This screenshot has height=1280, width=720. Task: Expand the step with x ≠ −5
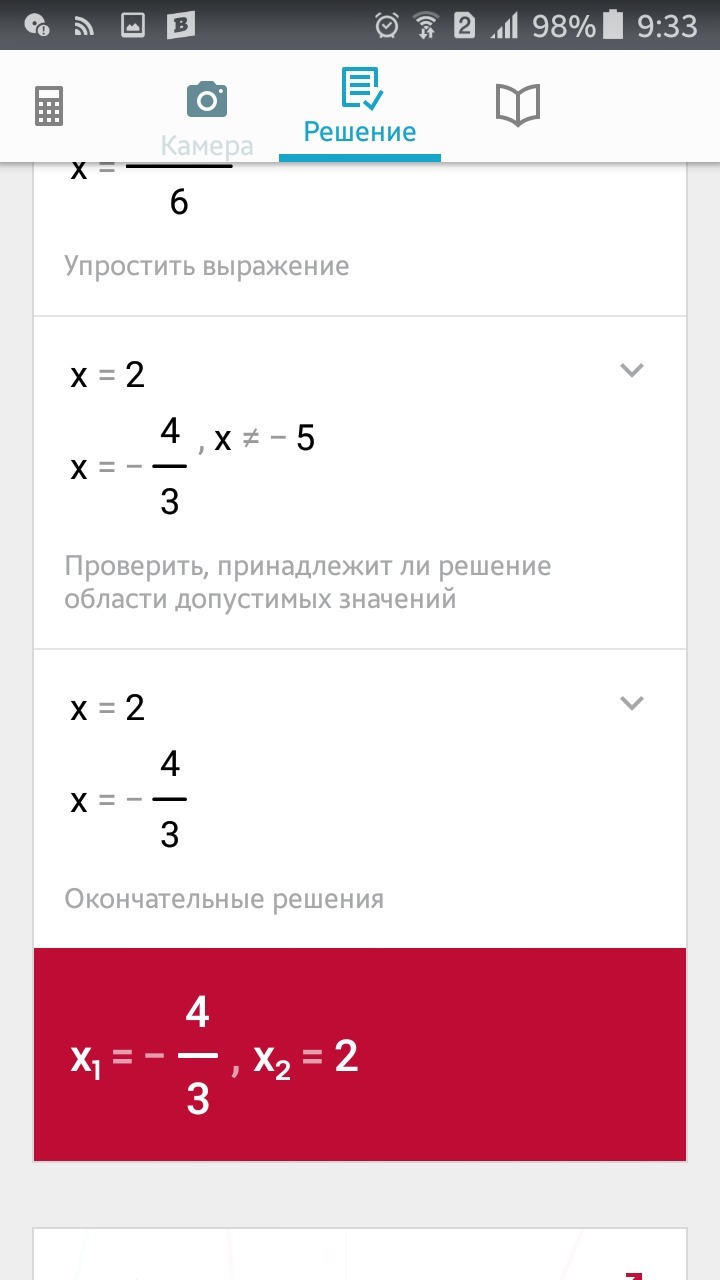[631, 371]
